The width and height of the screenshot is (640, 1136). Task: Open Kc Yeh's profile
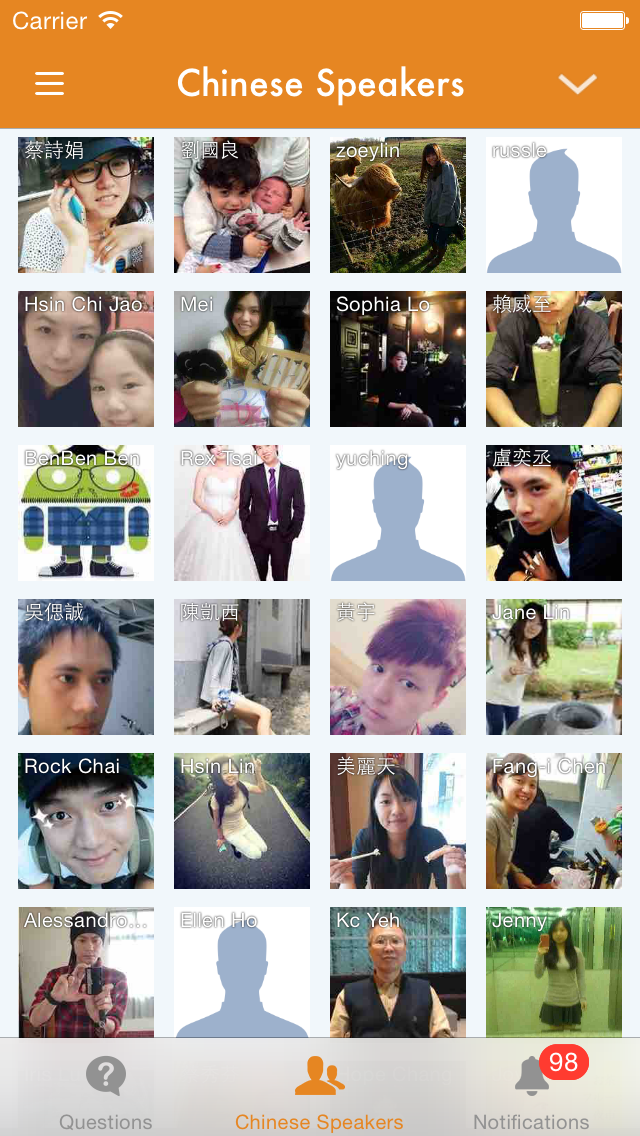398,972
